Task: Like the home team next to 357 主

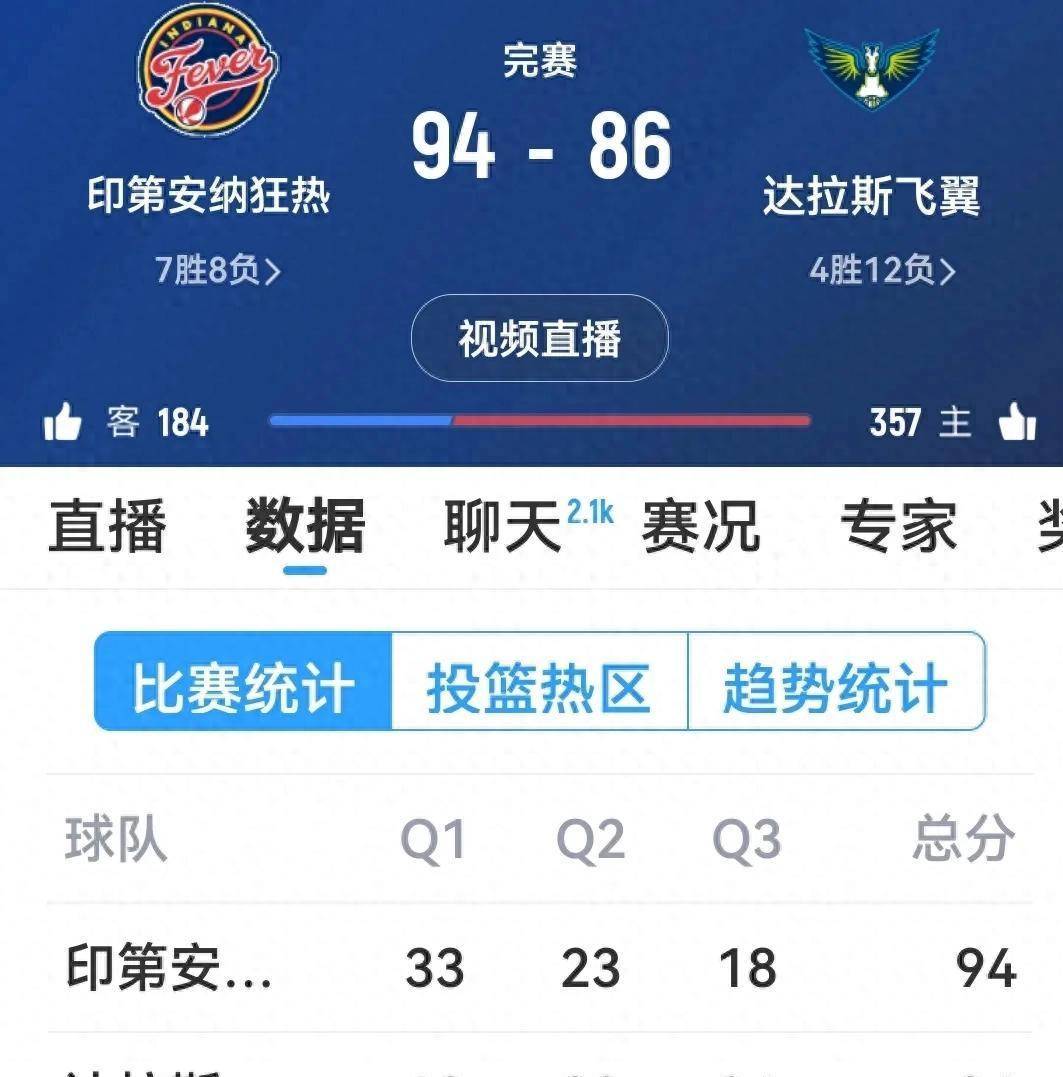Action: coord(1016,423)
